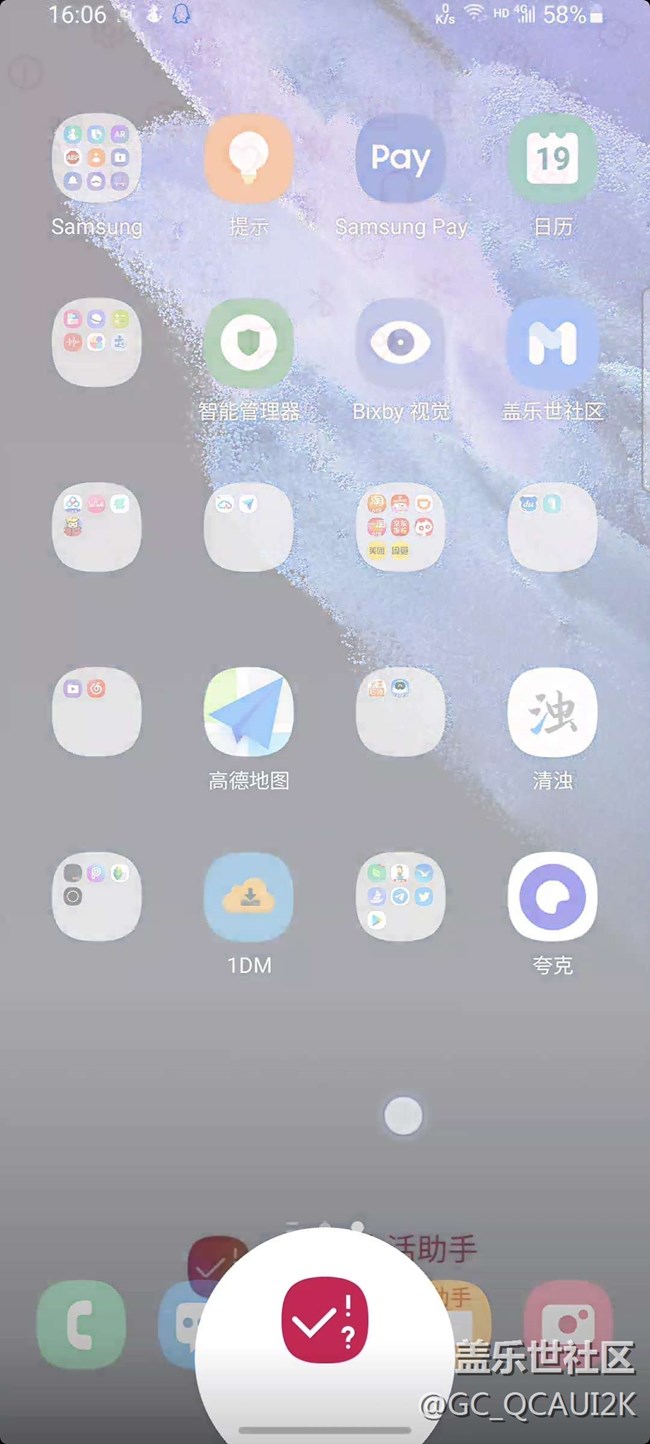The height and width of the screenshot is (1444, 650).
Task: Open the Phone app in the dock
Action: coord(82,1324)
